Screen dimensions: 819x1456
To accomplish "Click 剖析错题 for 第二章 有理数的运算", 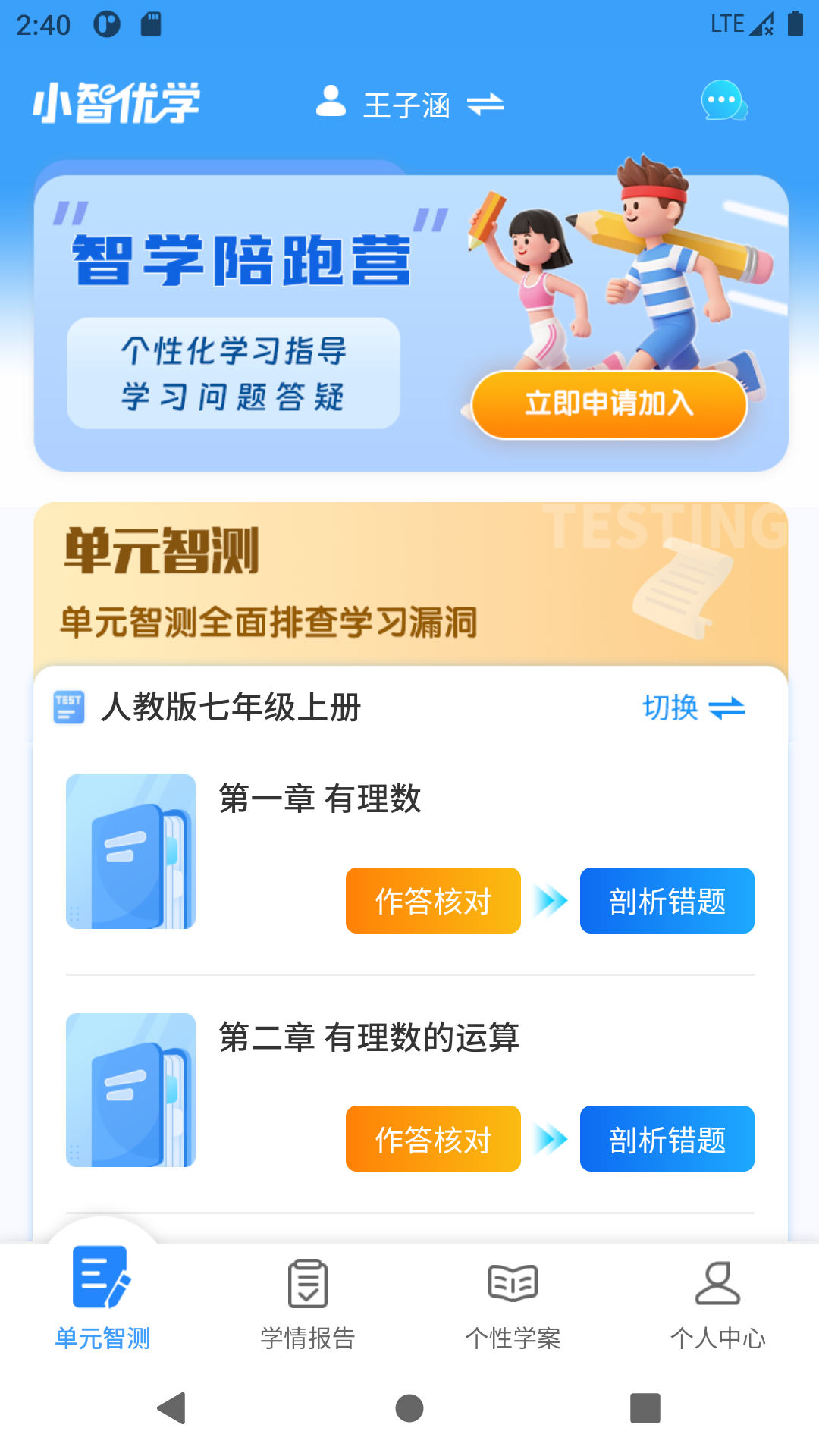I will click(667, 1138).
